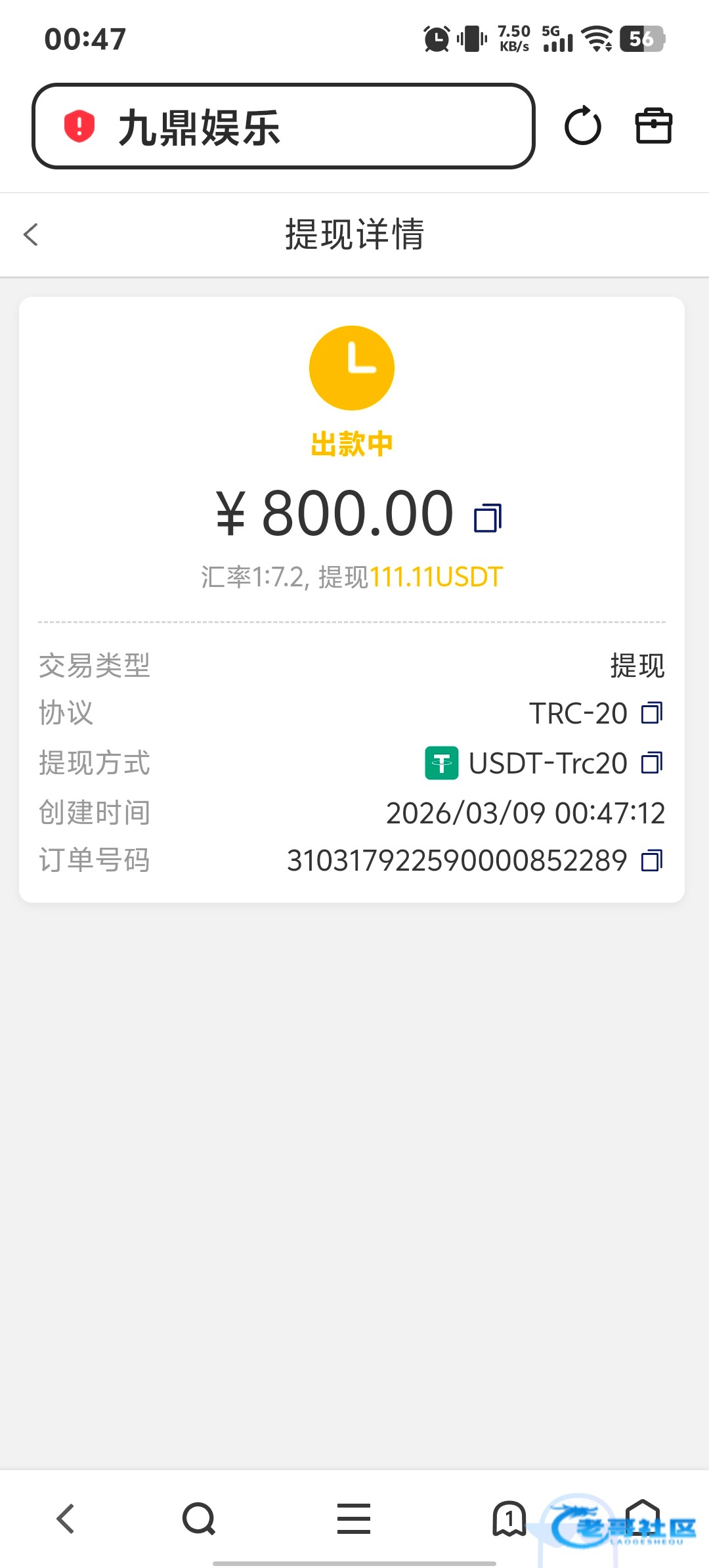709x1568 pixels.
Task: Copy the USDT-Trc20 withdrawal method
Action: (x=651, y=763)
